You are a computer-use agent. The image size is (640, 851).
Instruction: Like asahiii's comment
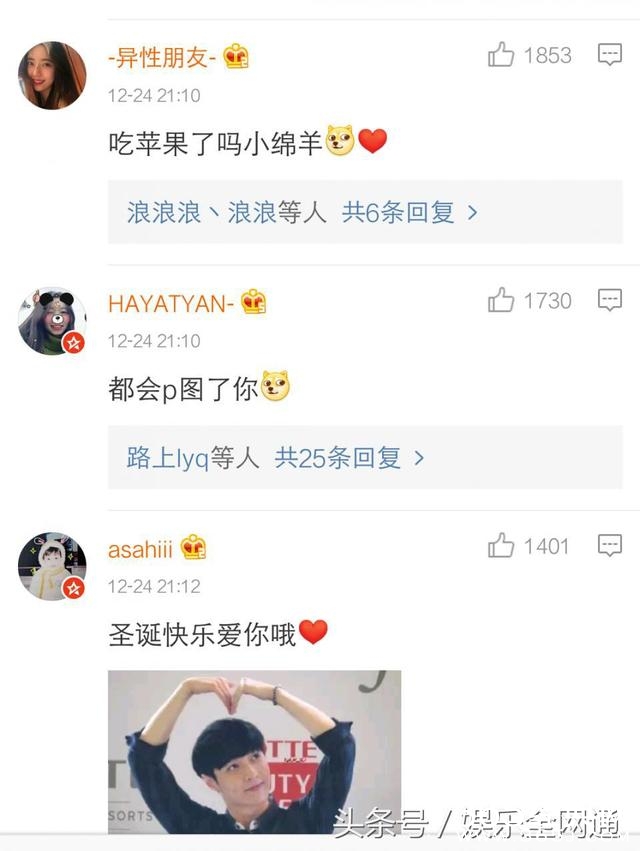coord(501,546)
